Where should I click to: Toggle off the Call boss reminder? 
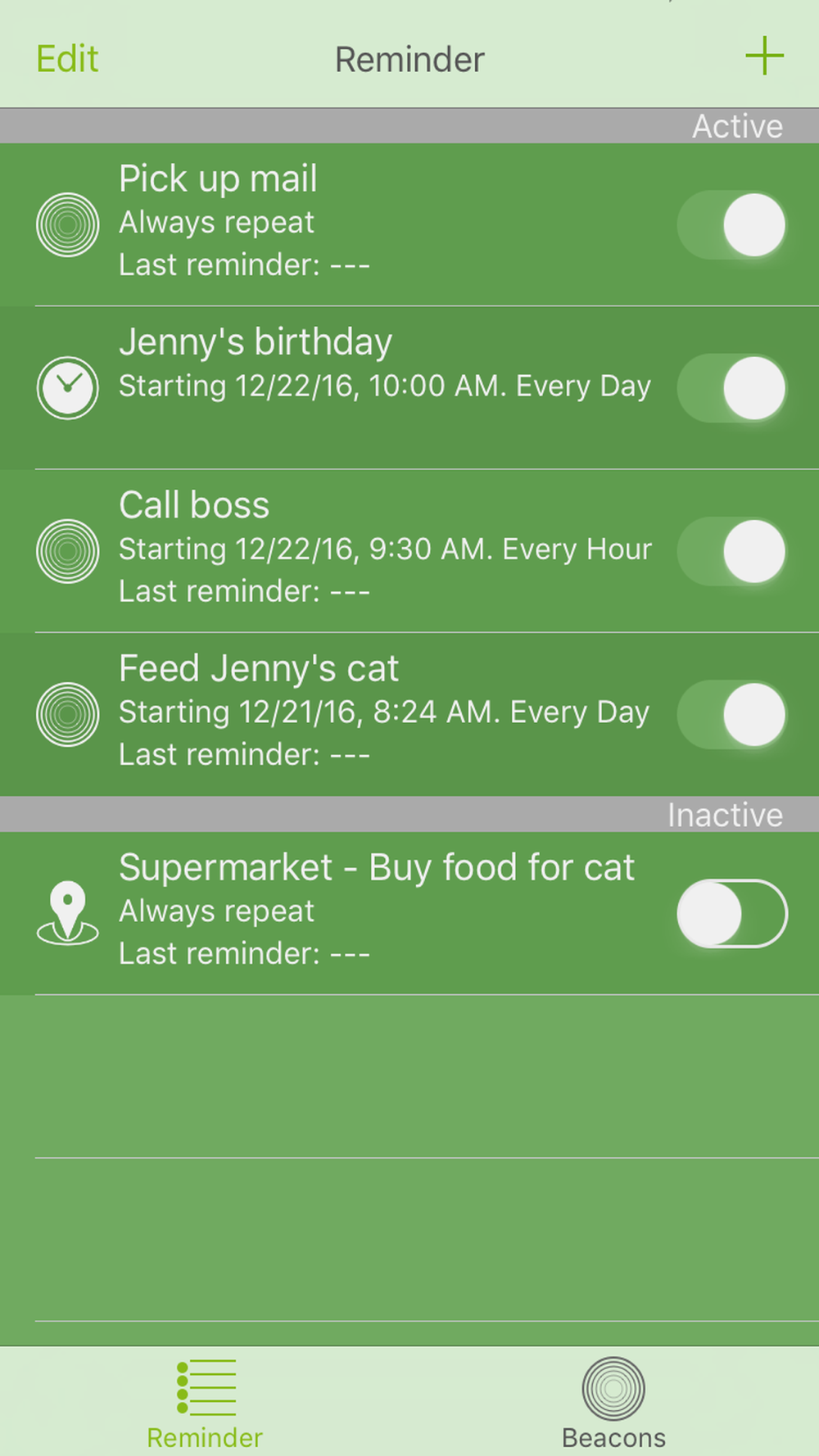[x=731, y=551]
